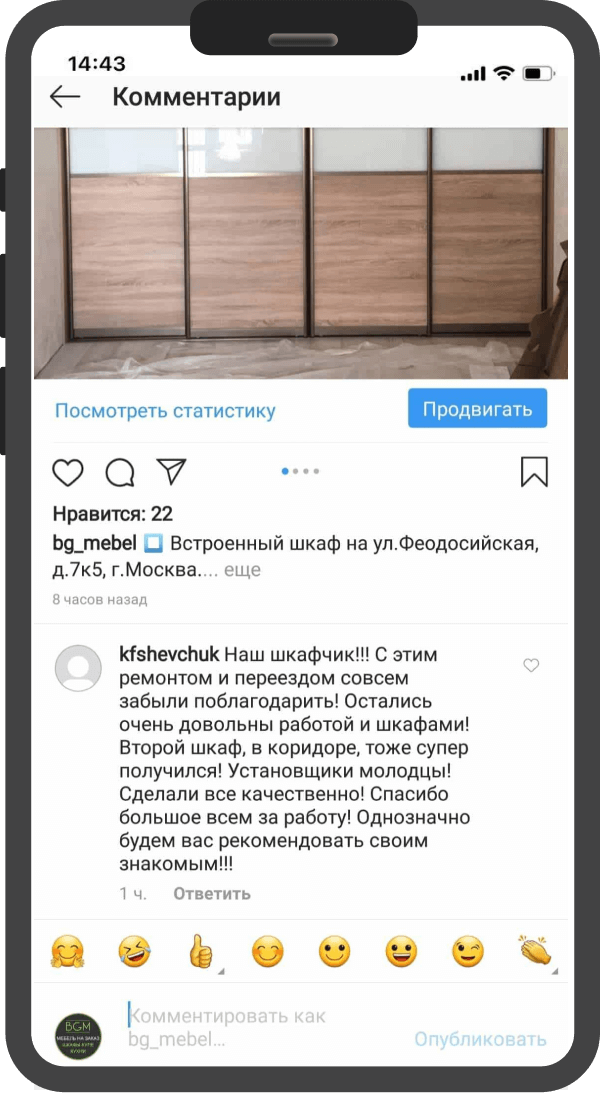Go back from the Комментарии screen
This screenshot has height=1093, width=600.
point(65,96)
